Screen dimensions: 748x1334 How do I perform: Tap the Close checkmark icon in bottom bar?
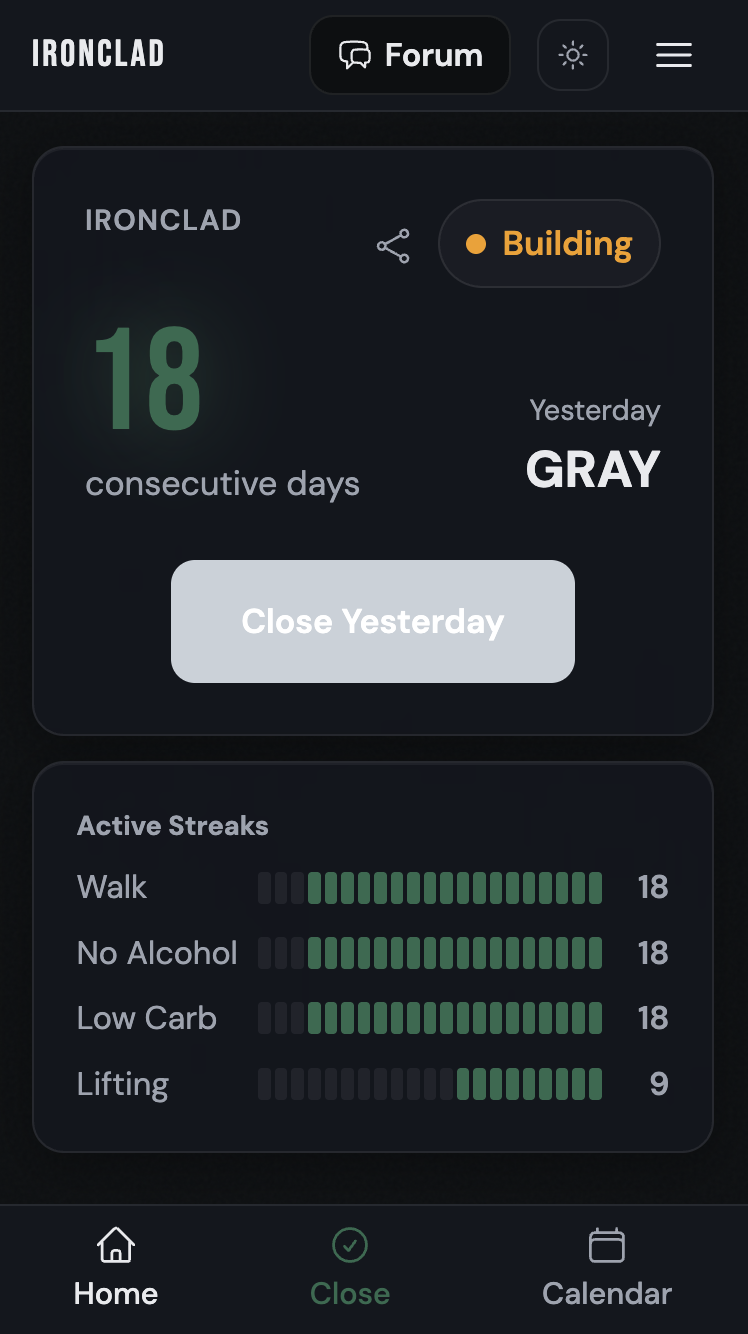pyautogui.click(x=349, y=1246)
